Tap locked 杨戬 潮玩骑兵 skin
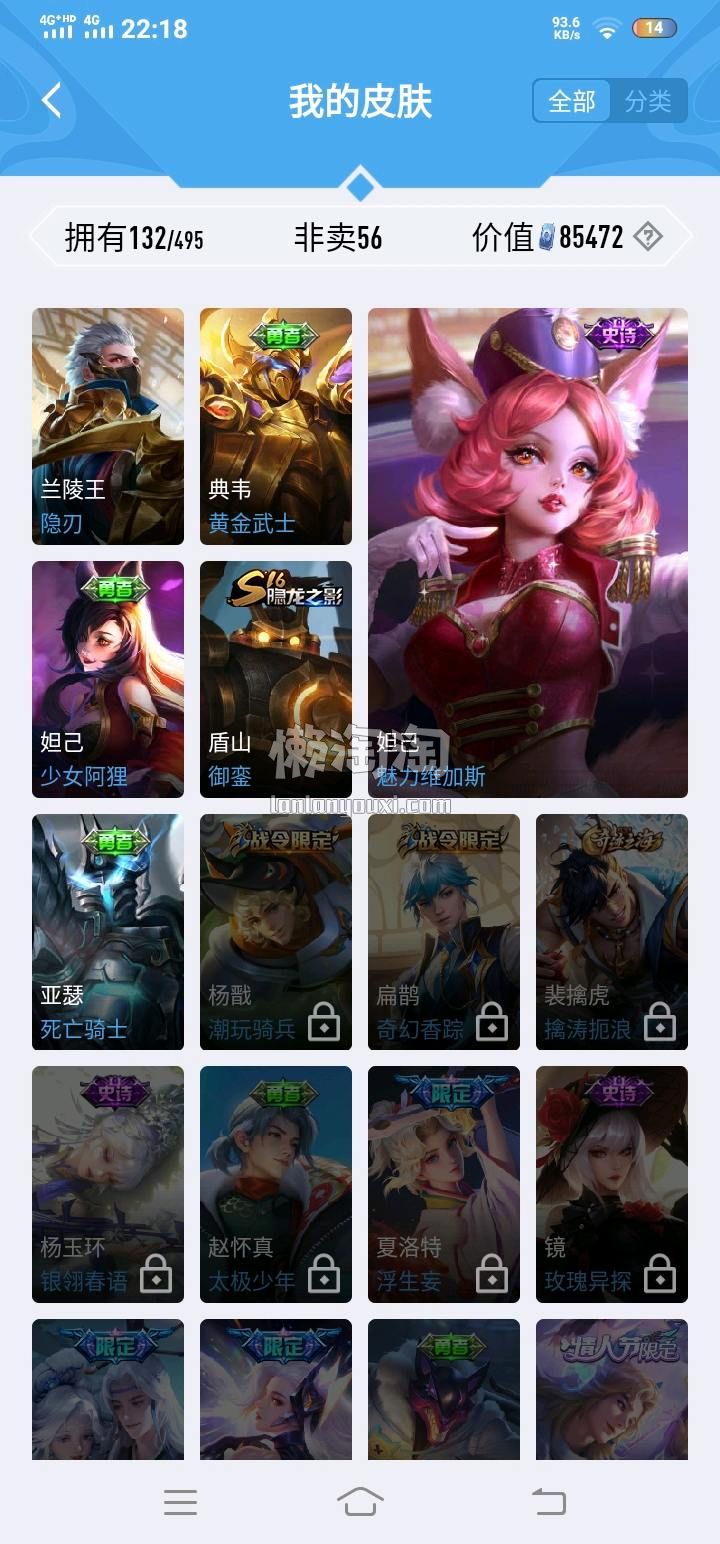Viewport: 720px width, 1544px height. (x=276, y=932)
